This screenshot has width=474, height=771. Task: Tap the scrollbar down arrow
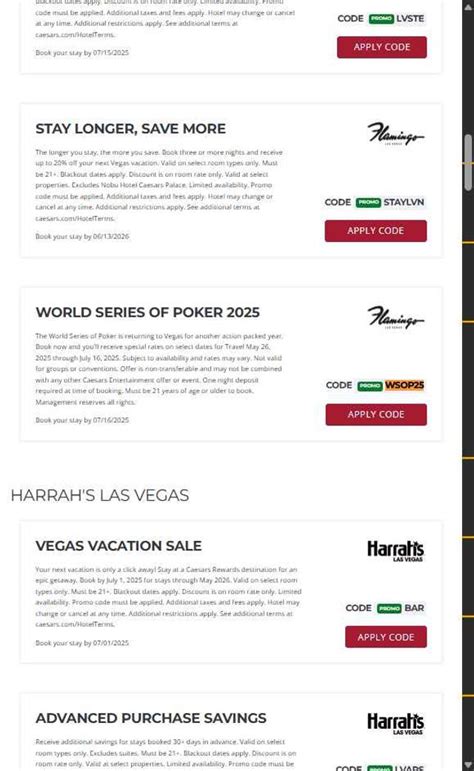[468, 765]
